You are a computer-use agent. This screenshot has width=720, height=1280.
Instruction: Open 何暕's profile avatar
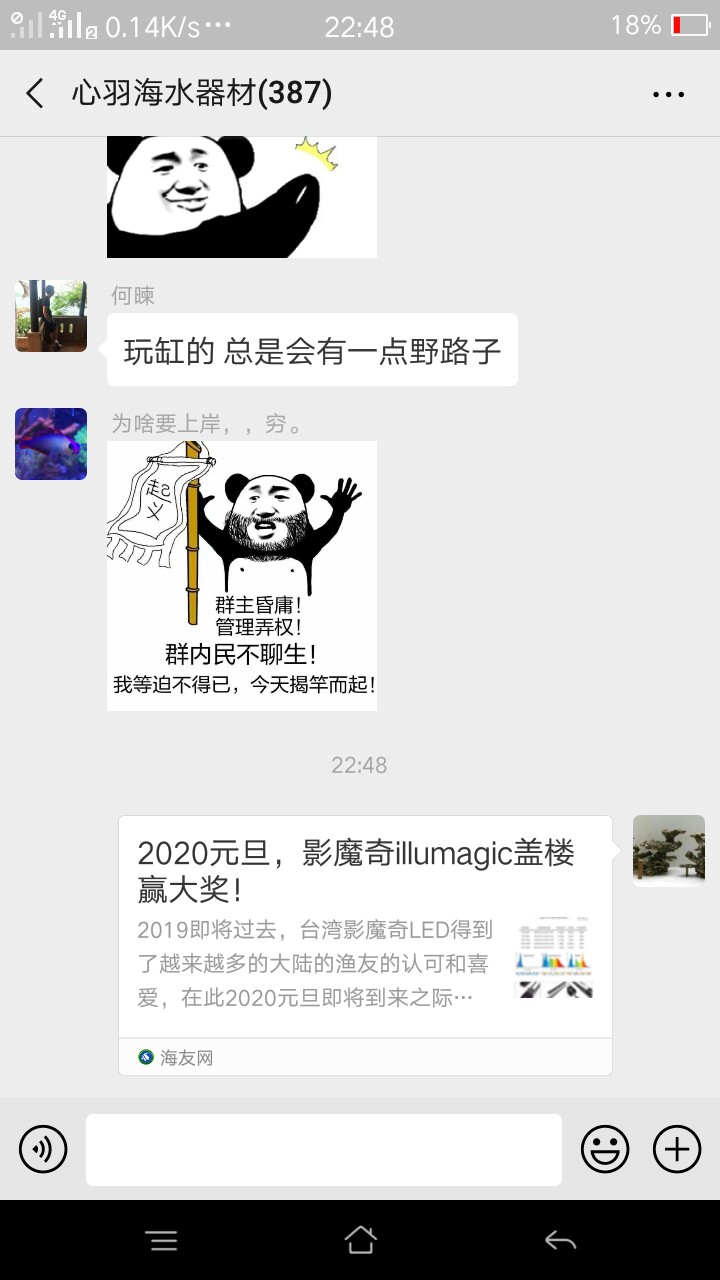tap(51, 316)
